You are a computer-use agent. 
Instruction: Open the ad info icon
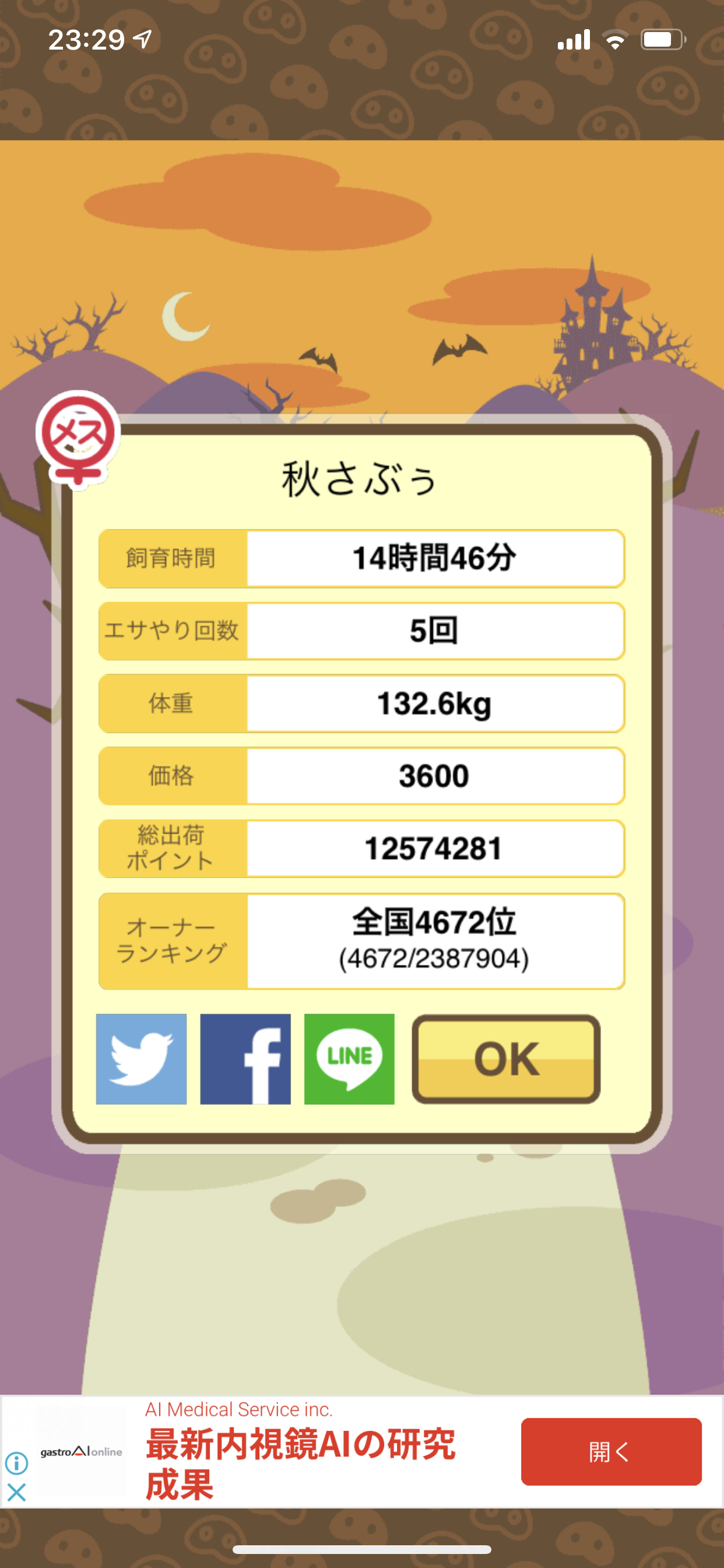click(16, 1462)
